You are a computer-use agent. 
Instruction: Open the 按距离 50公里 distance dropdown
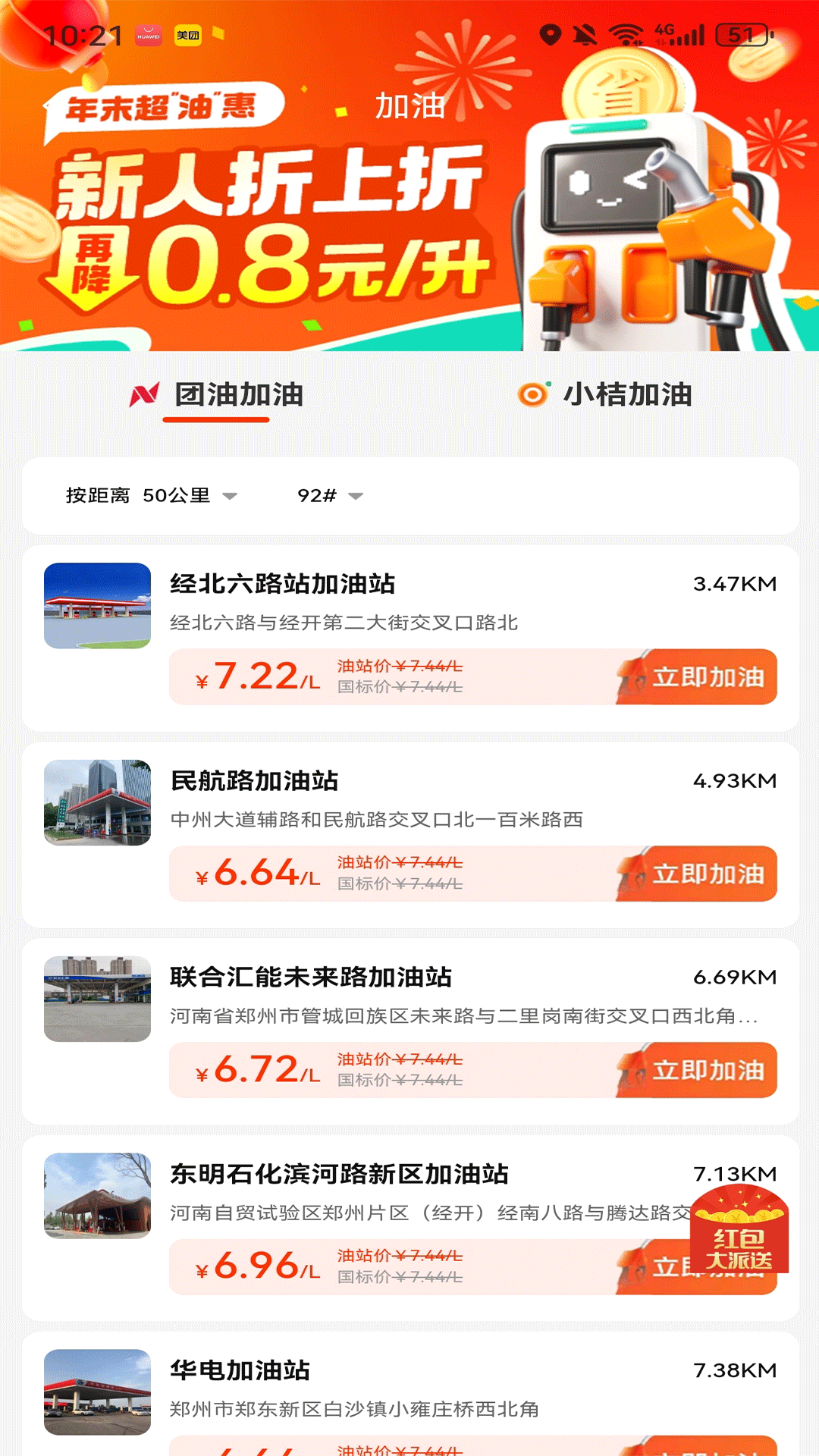tap(152, 496)
